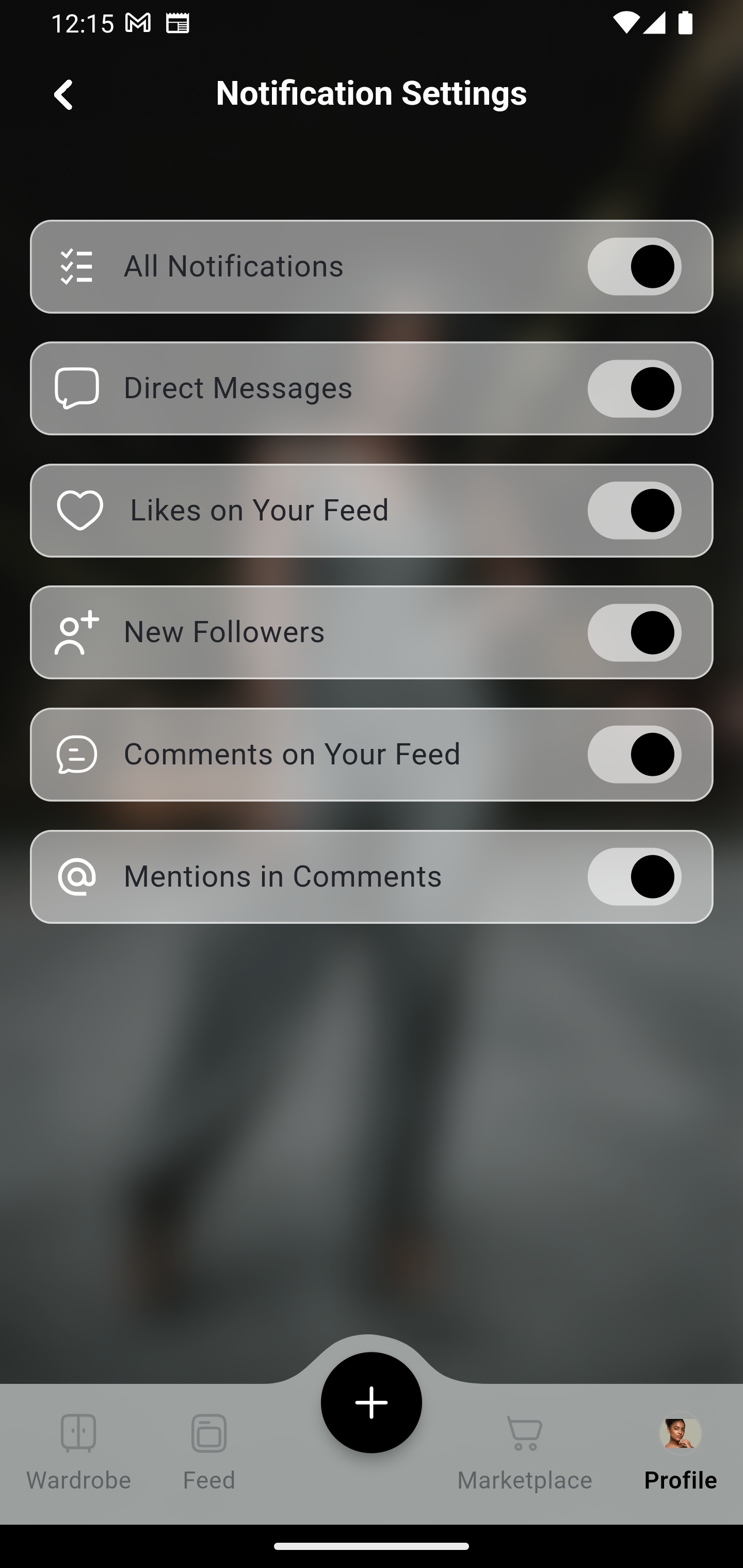The height and width of the screenshot is (1568, 743).
Task: Disable Likes on Your Feed alerts
Action: tap(634, 511)
